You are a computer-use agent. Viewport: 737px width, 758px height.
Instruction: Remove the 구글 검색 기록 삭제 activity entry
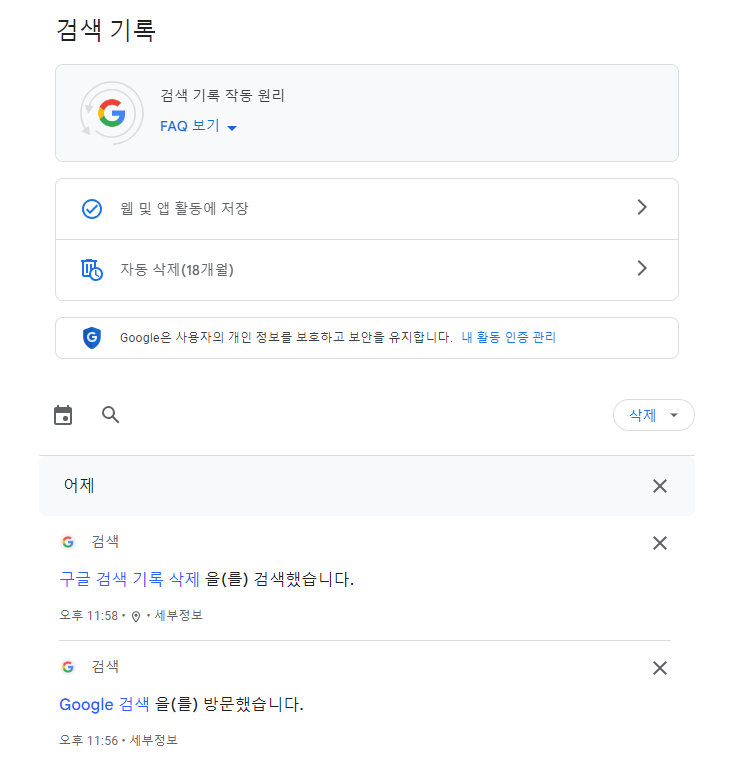pyautogui.click(x=659, y=542)
